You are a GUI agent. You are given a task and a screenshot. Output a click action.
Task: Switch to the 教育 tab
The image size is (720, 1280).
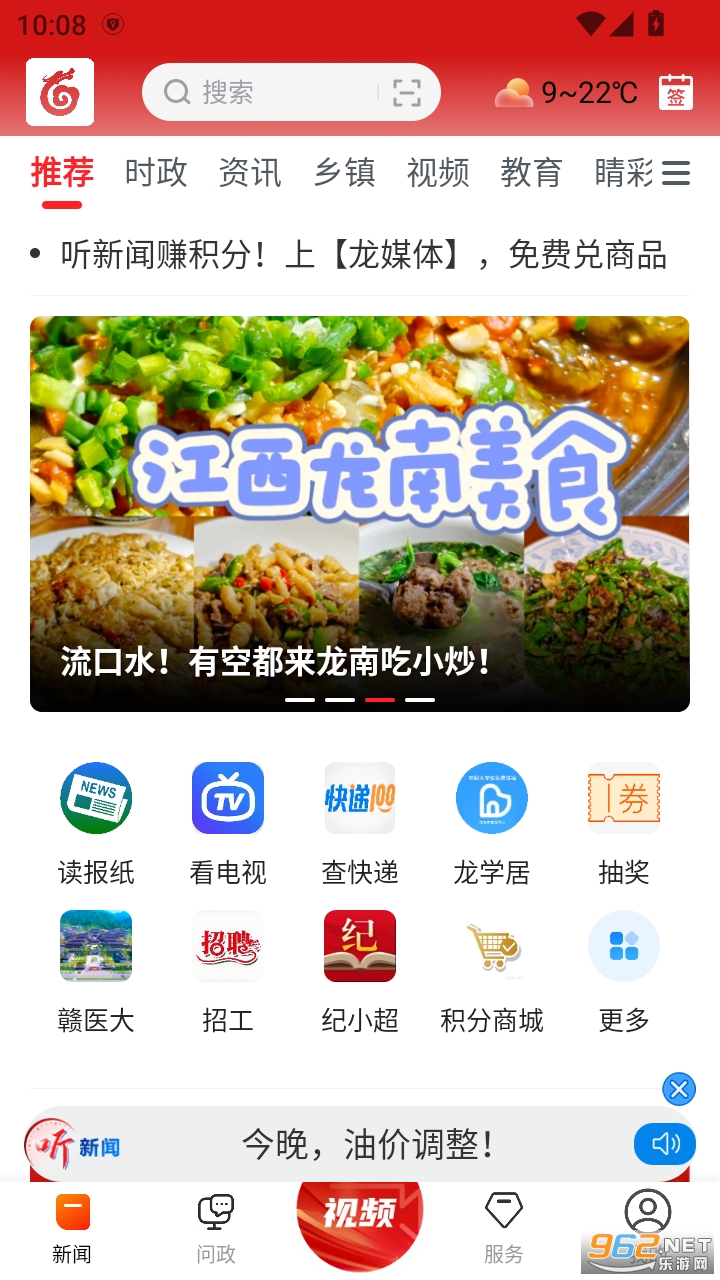click(531, 172)
